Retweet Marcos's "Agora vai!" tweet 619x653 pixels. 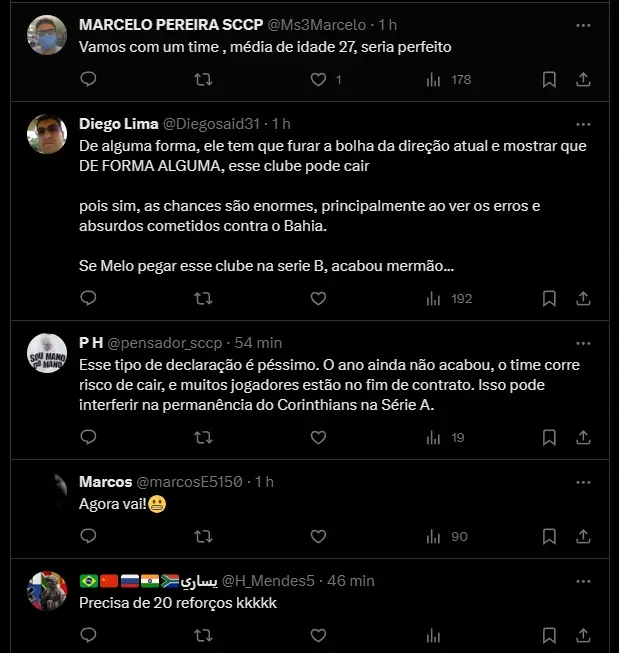(x=203, y=536)
